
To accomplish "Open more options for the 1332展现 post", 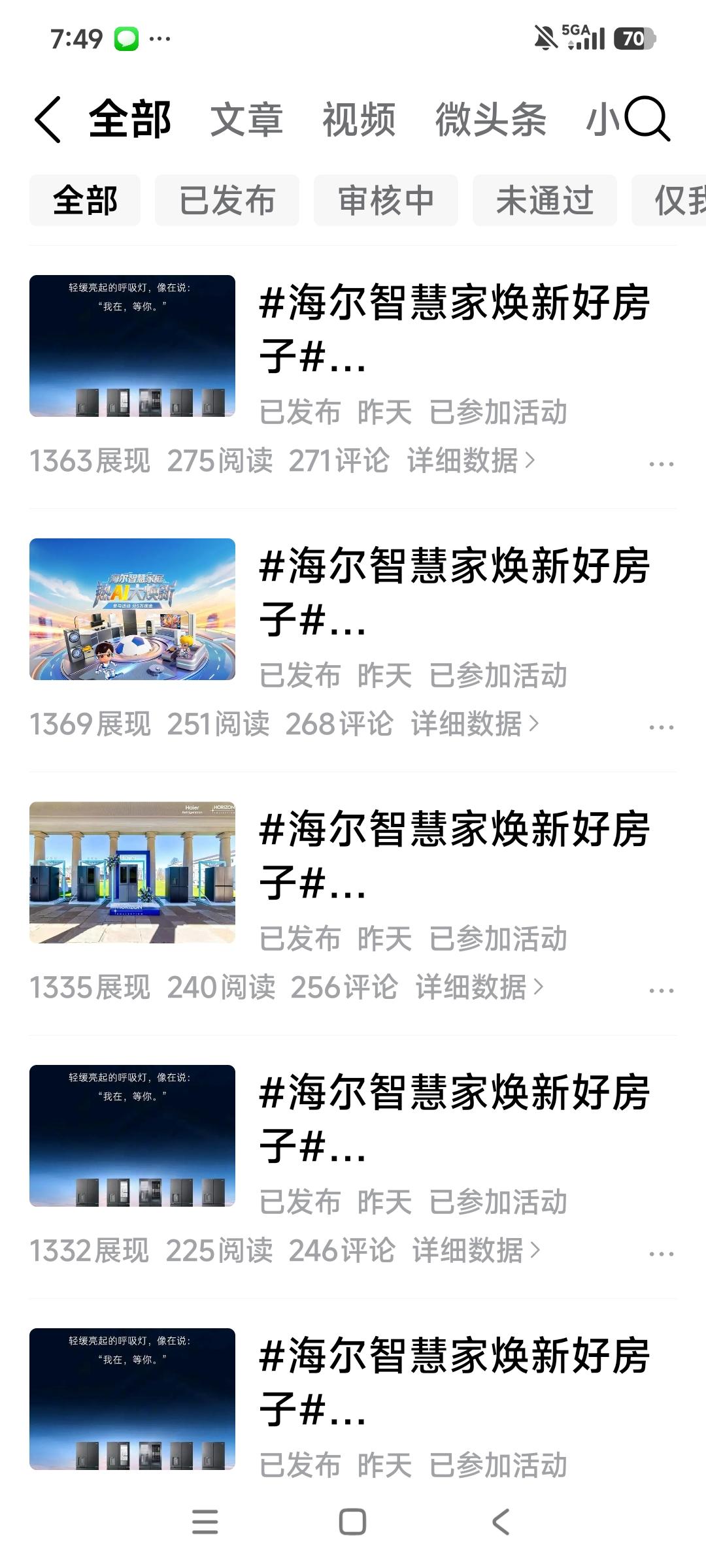I will tap(661, 1254).
